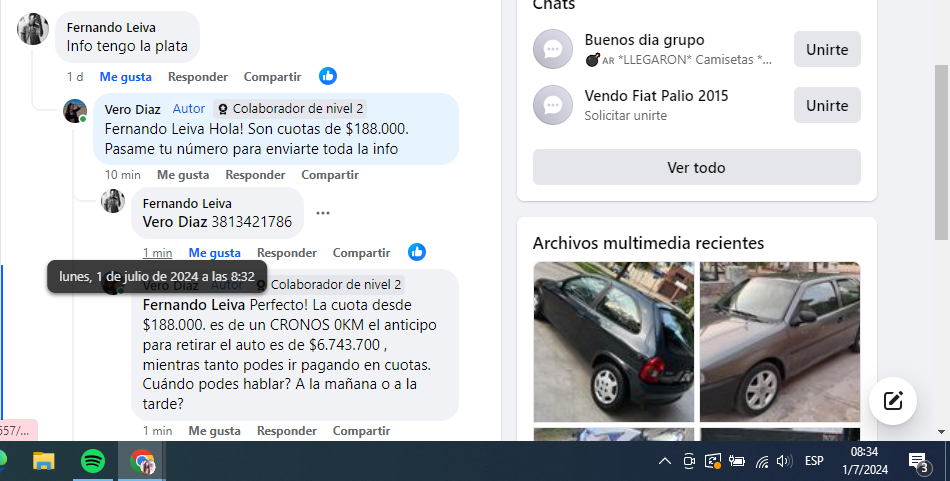Visit Vero Diaz's profile from her first reply
This screenshot has height=481, width=950.
(133, 109)
